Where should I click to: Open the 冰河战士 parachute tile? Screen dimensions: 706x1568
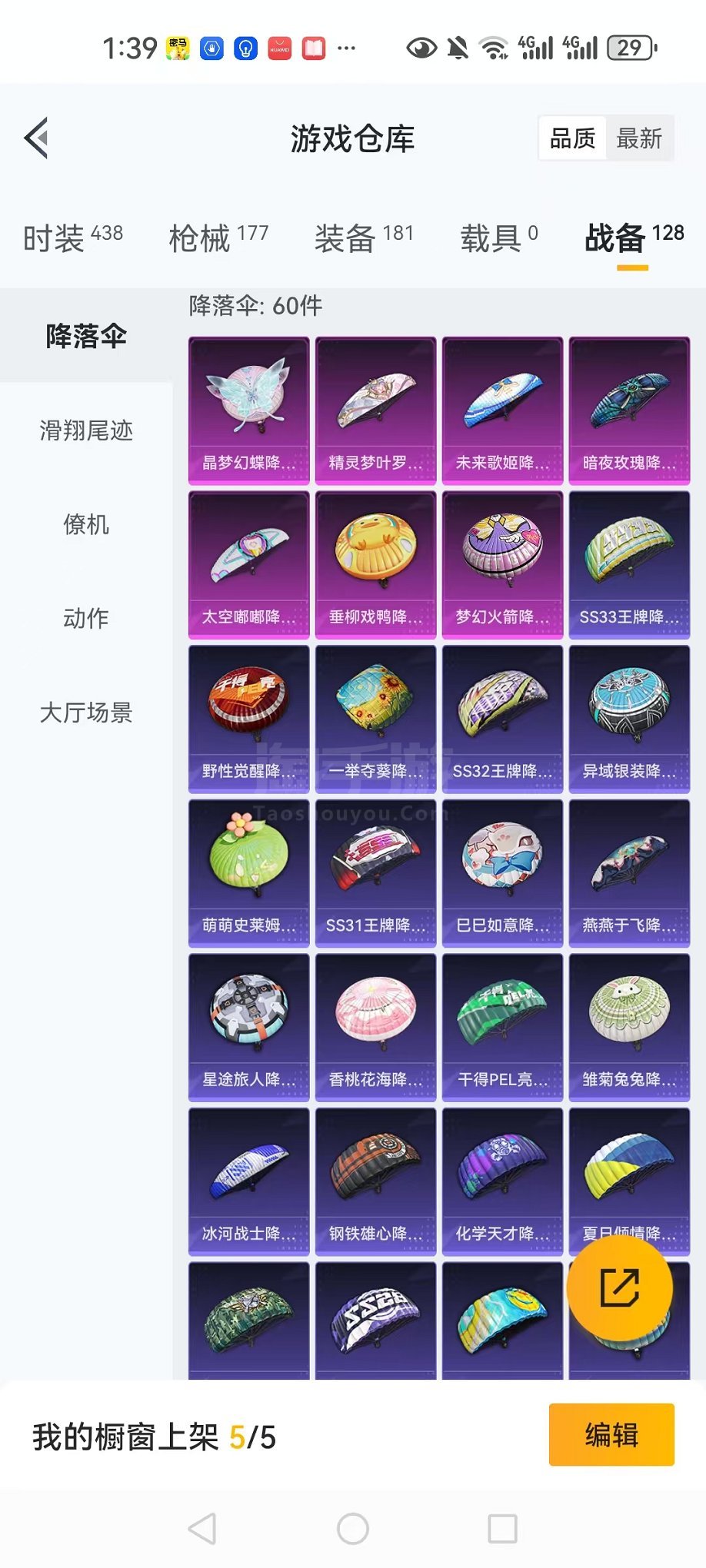(249, 1182)
